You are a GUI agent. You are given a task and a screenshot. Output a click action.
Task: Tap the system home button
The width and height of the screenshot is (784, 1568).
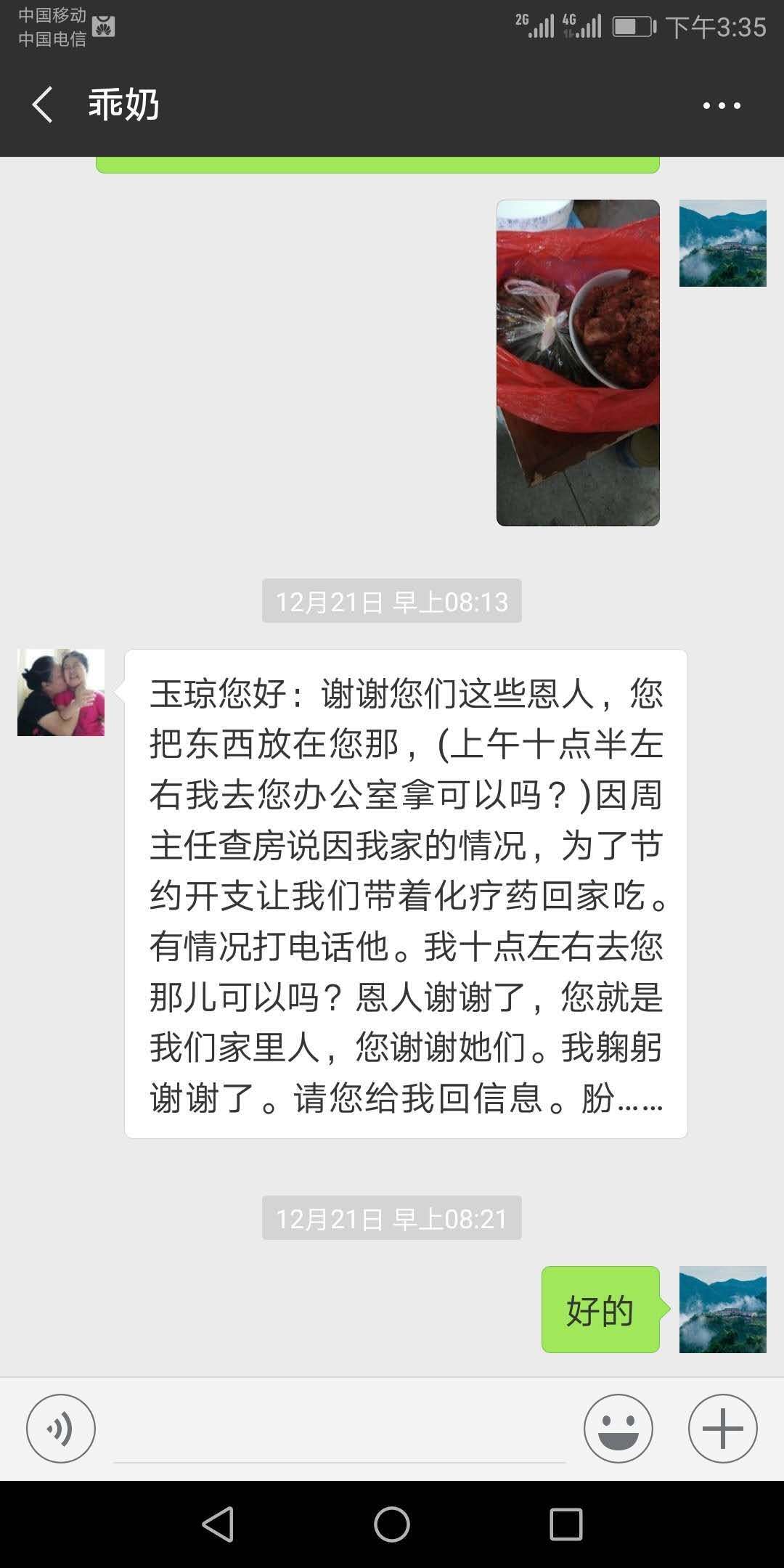[x=392, y=1524]
